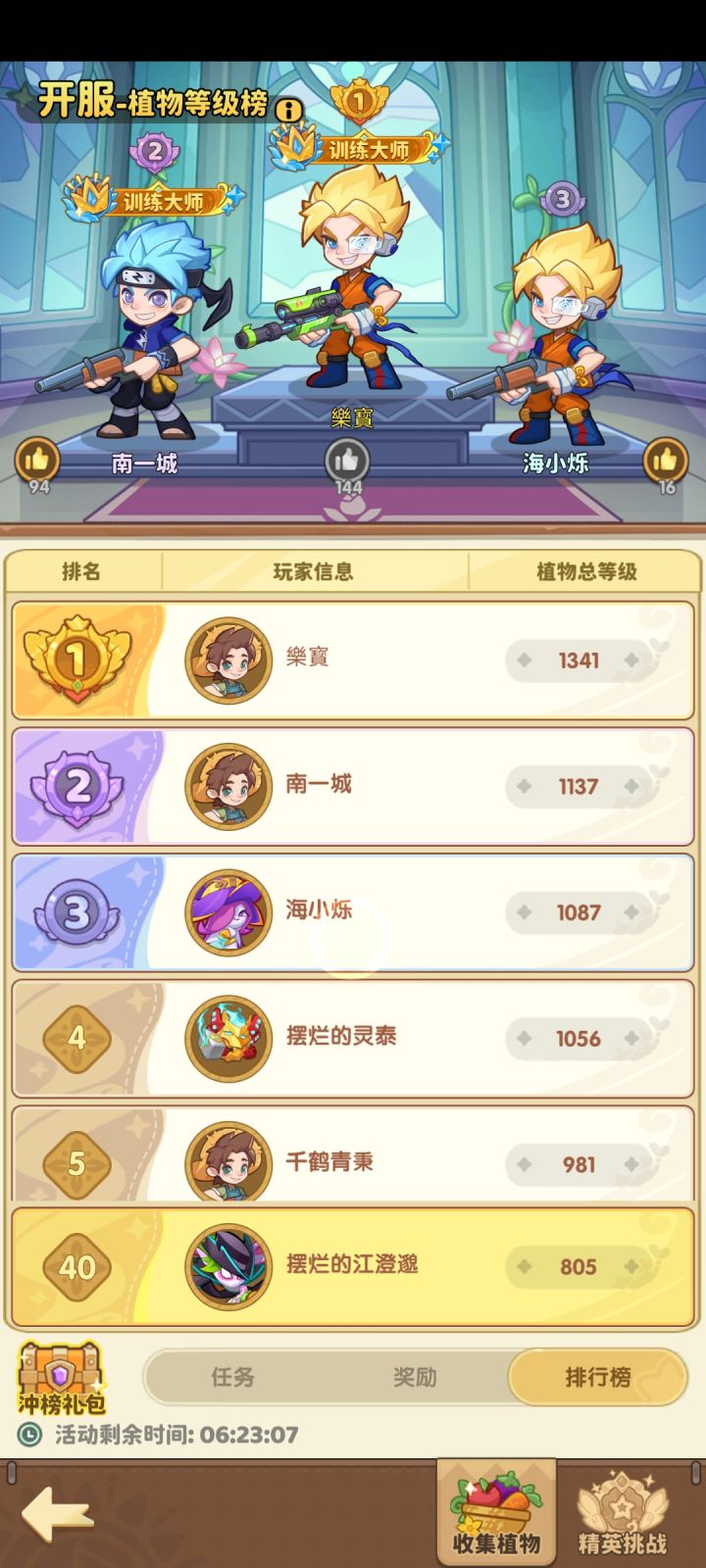The image size is (706, 1568).
Task: Tap the info icon beside 植物等级榜 title
Action: (x=289, y=111)
